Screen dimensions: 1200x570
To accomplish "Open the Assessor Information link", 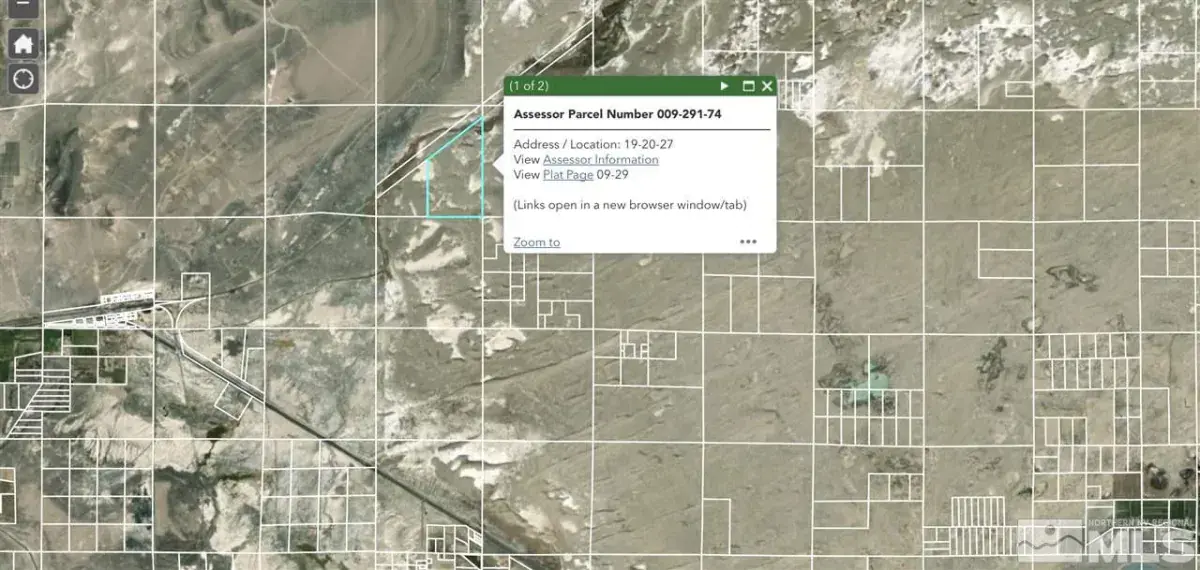I will (600, 160).
